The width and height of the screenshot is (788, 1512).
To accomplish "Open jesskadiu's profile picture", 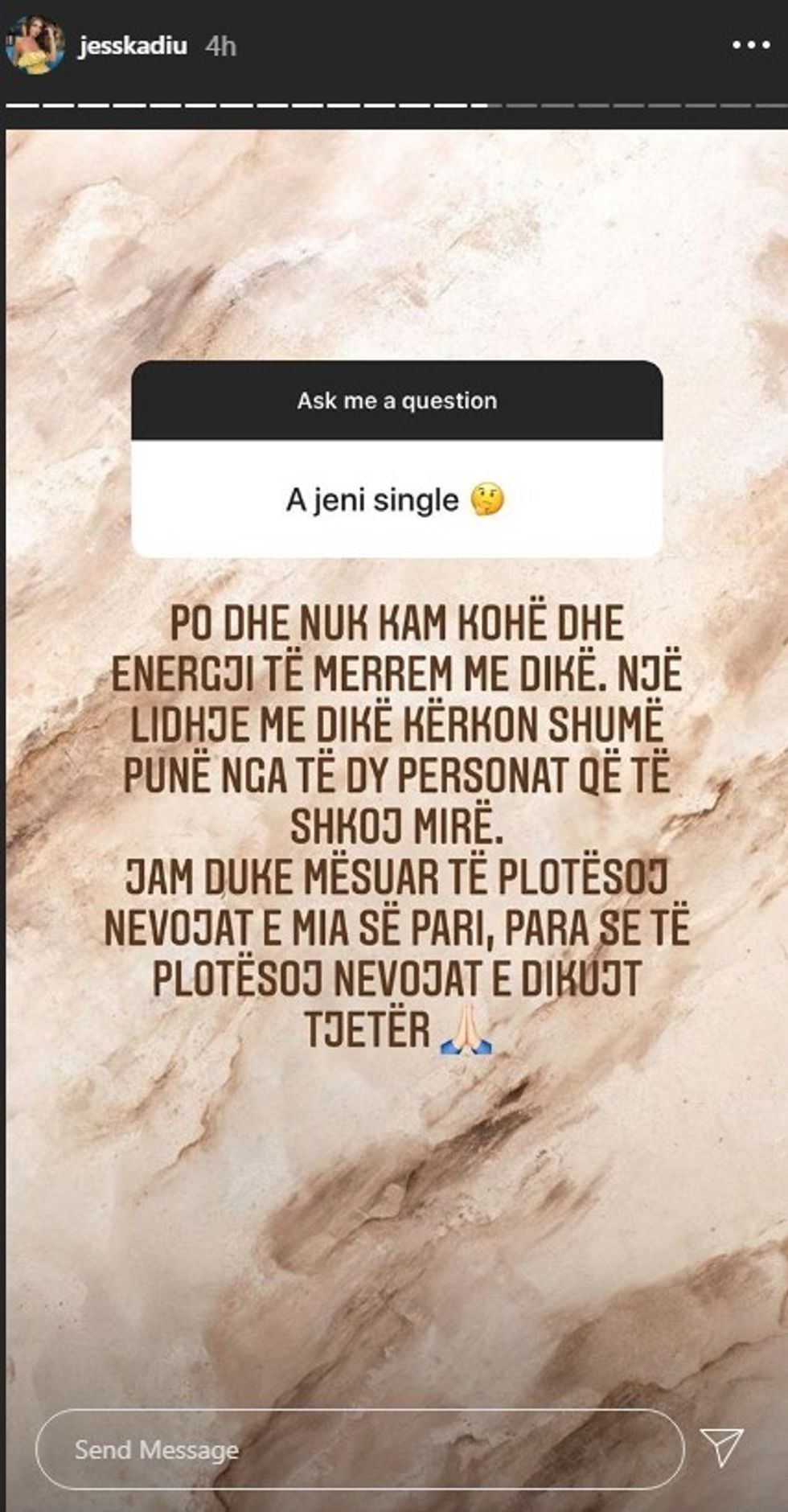I will click(x=36, y=45).
